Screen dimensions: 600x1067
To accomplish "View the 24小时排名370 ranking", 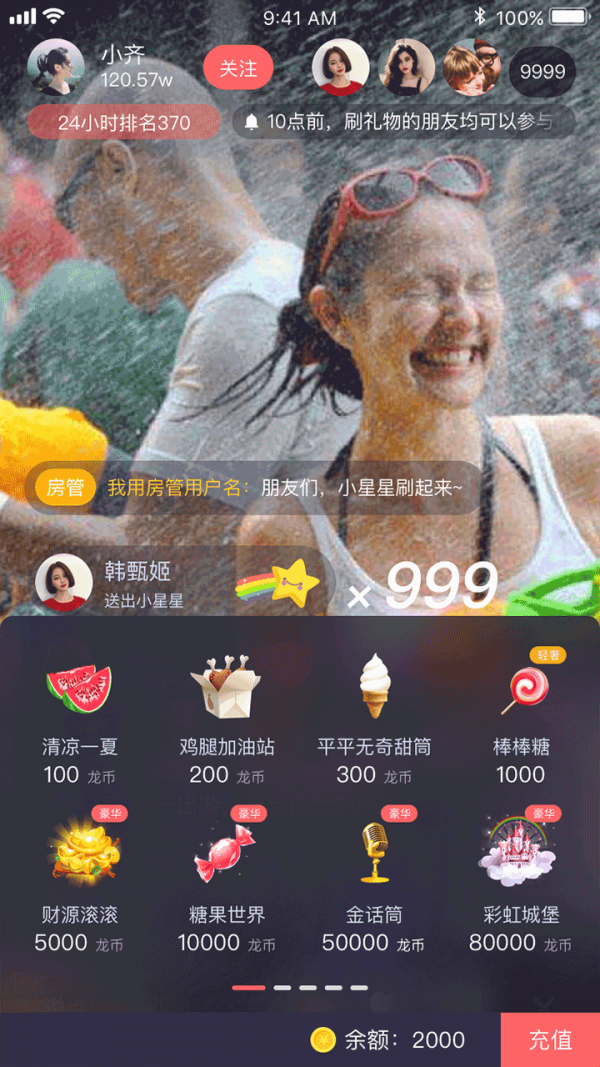I will 123,122.
